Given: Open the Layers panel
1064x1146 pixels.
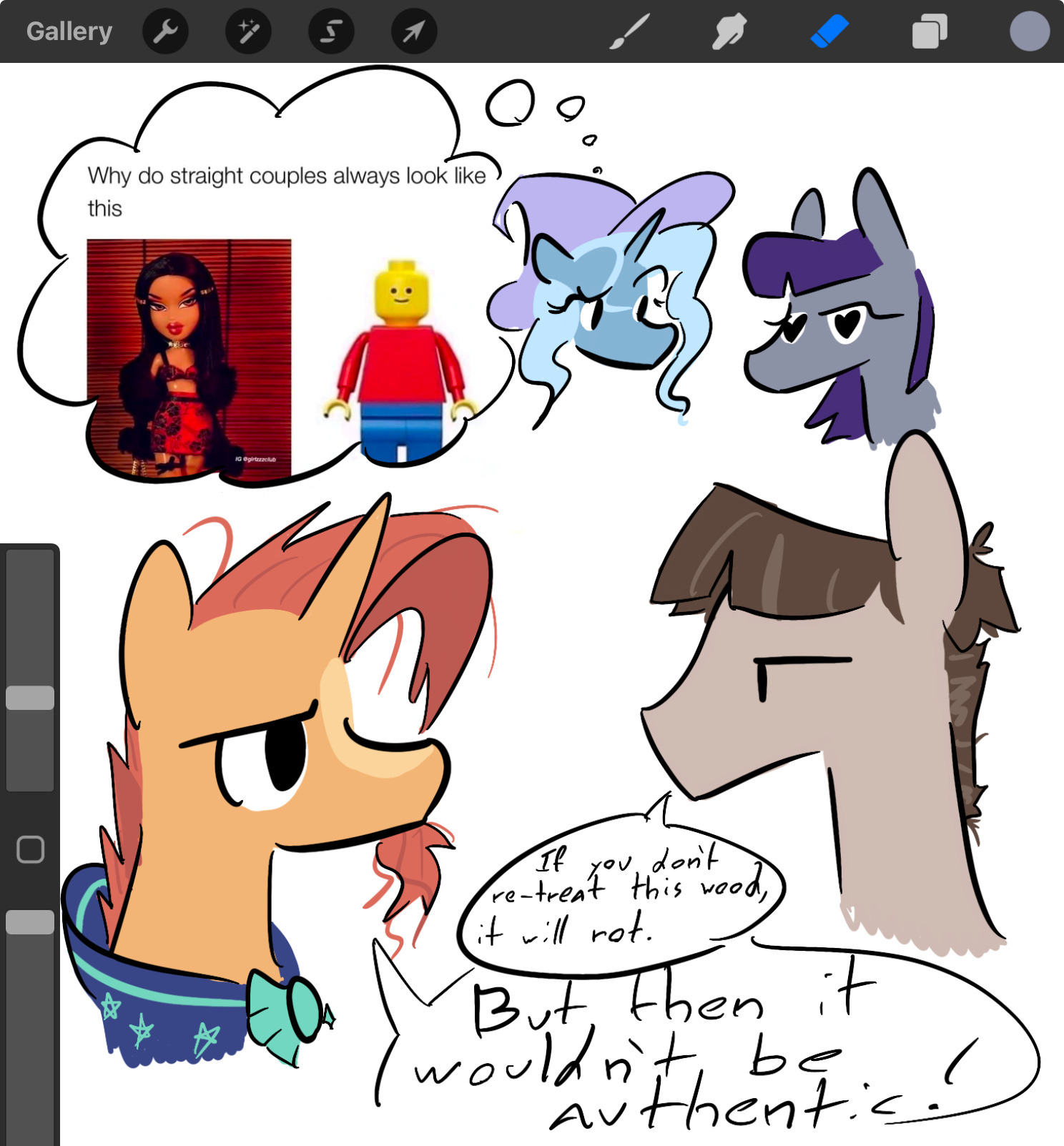Looking at the screenshot, I should pos(929,31).
